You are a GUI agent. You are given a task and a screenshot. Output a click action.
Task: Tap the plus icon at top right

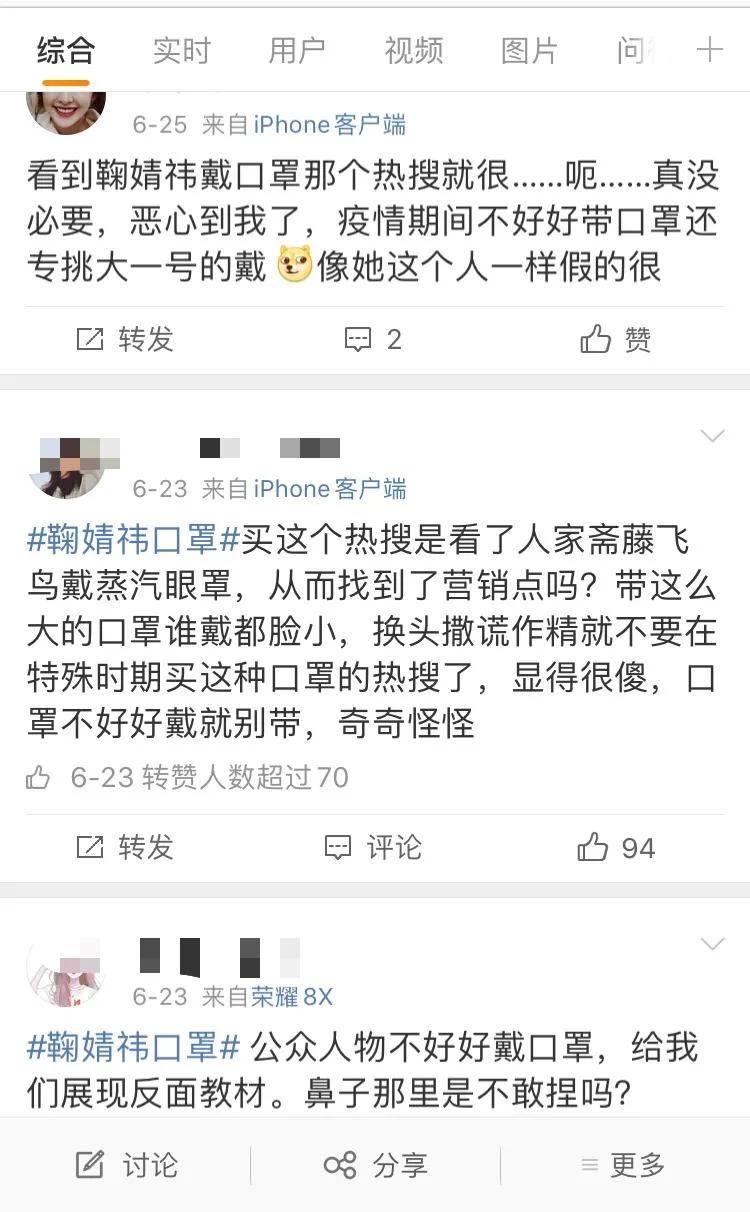tap(712, 47)
